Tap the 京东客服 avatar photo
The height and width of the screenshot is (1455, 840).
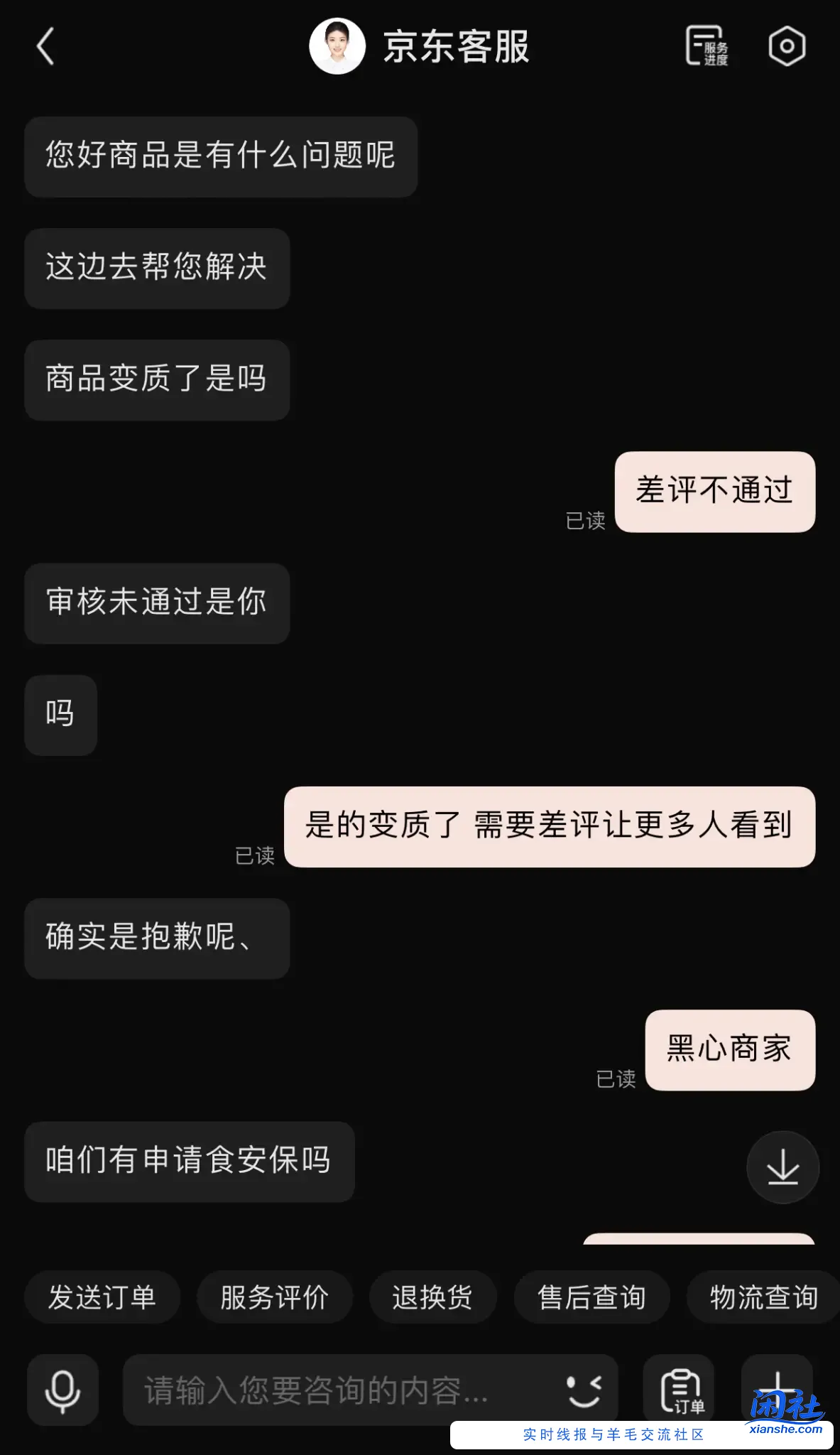(x=339, y=47)
